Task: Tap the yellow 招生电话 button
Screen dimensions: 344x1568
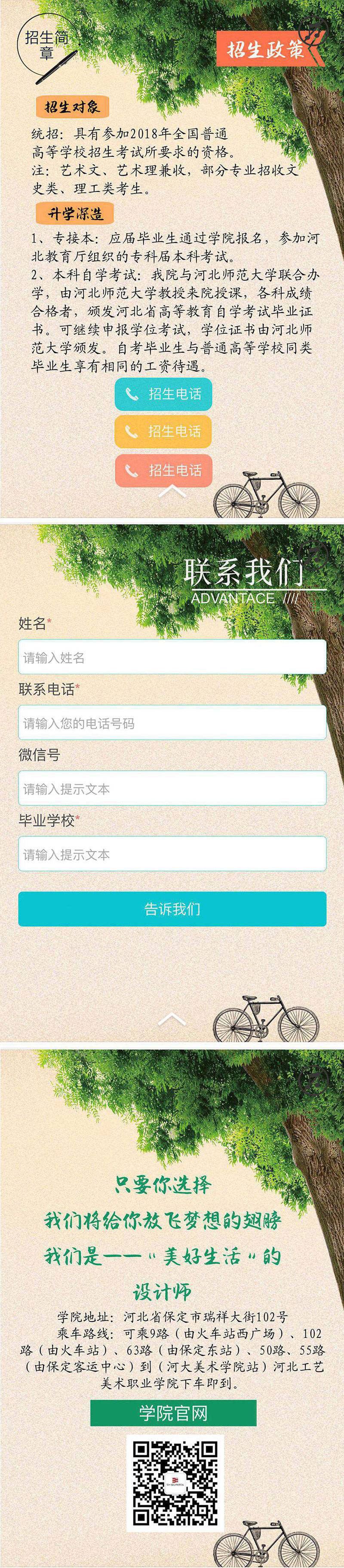Action: click(163, 431)
